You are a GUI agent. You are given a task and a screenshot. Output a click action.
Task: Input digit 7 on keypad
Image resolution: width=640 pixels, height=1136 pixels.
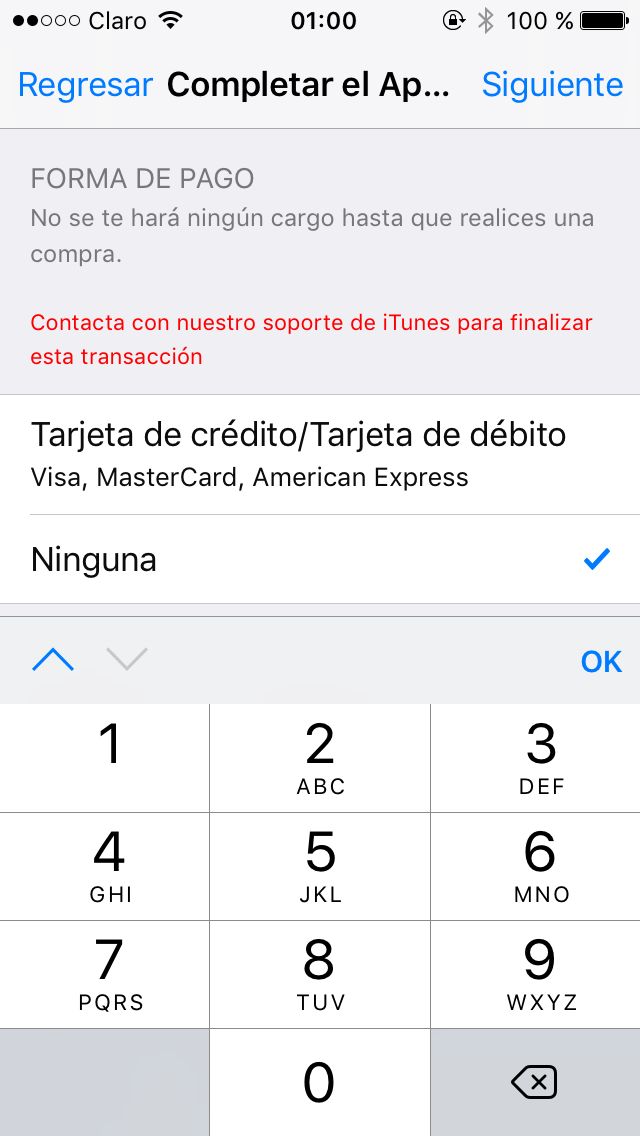pos(105,974)
